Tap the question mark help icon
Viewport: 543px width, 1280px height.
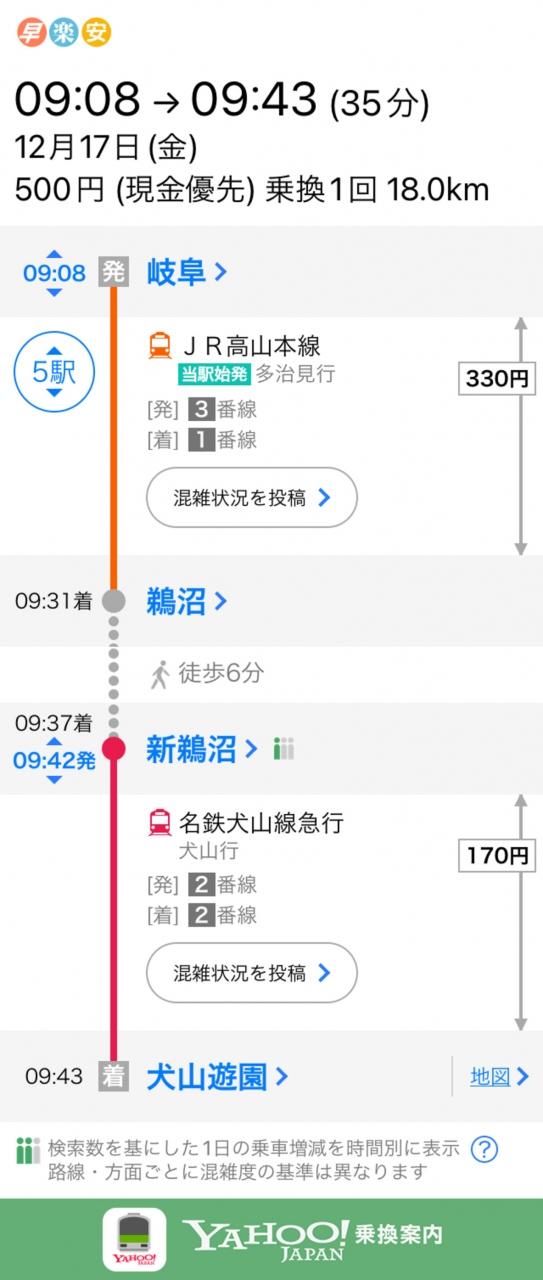(484, 1149)
